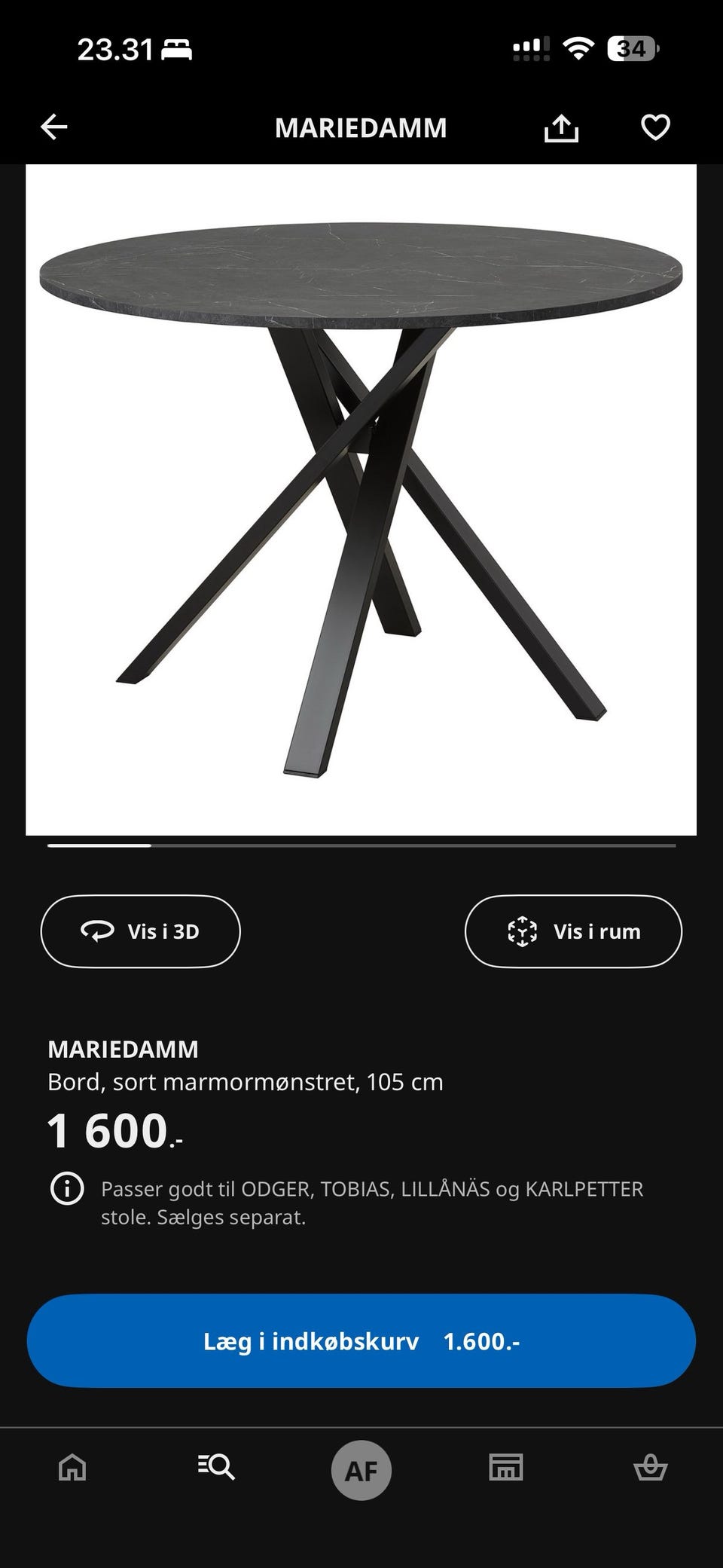This screenshot has width=723, height=1568.
Task: Switch to the home tab
Action: 72,1468
